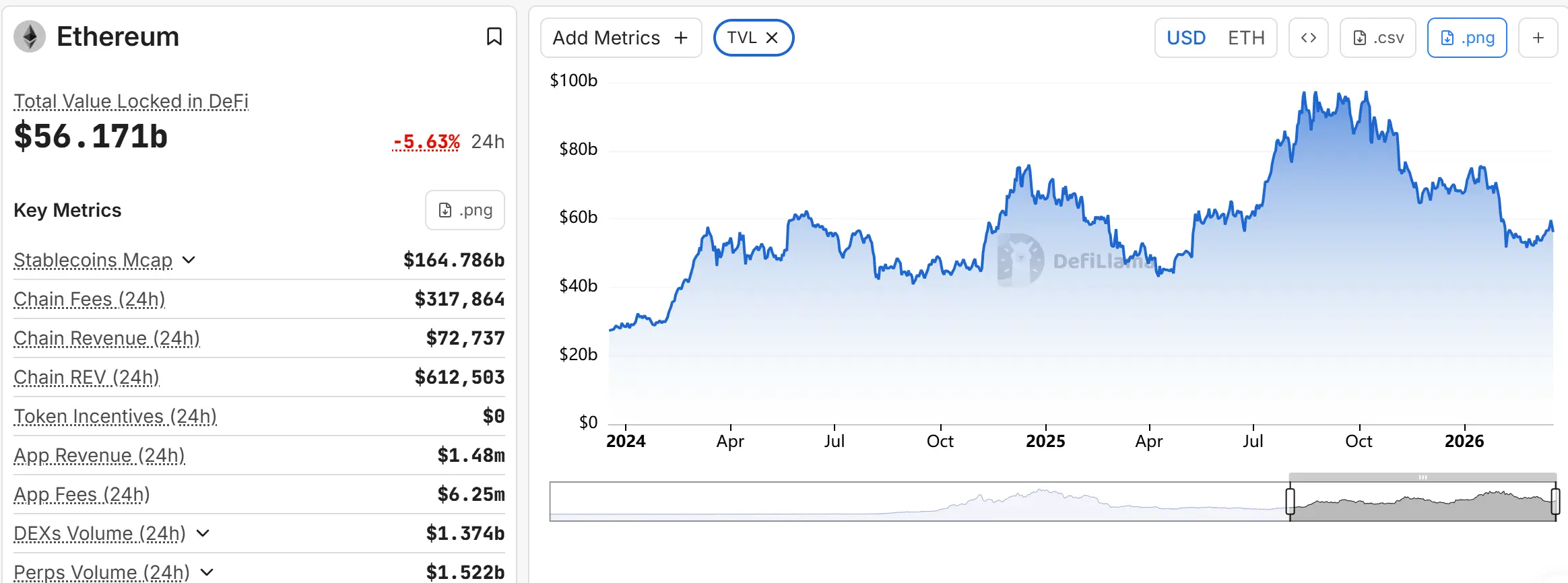Download chart as .png
The width and height of the screenshot is (1568, 583).
pos(1466,38)
